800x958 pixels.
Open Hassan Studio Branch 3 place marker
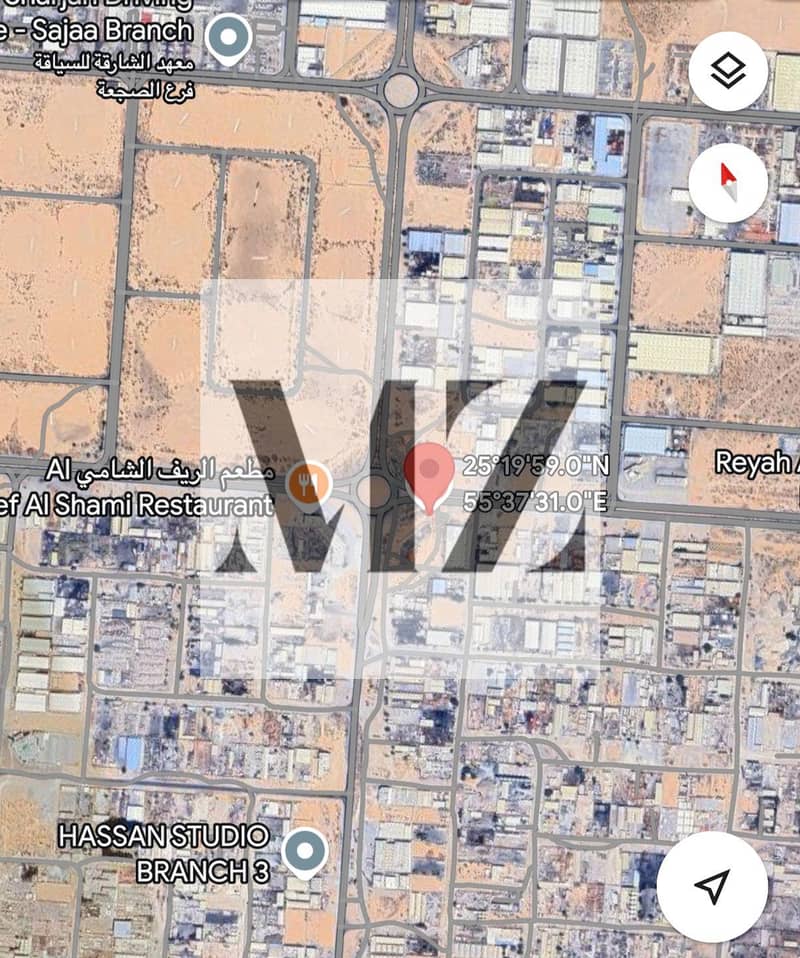pyautogui.click(x=305, y=853)
